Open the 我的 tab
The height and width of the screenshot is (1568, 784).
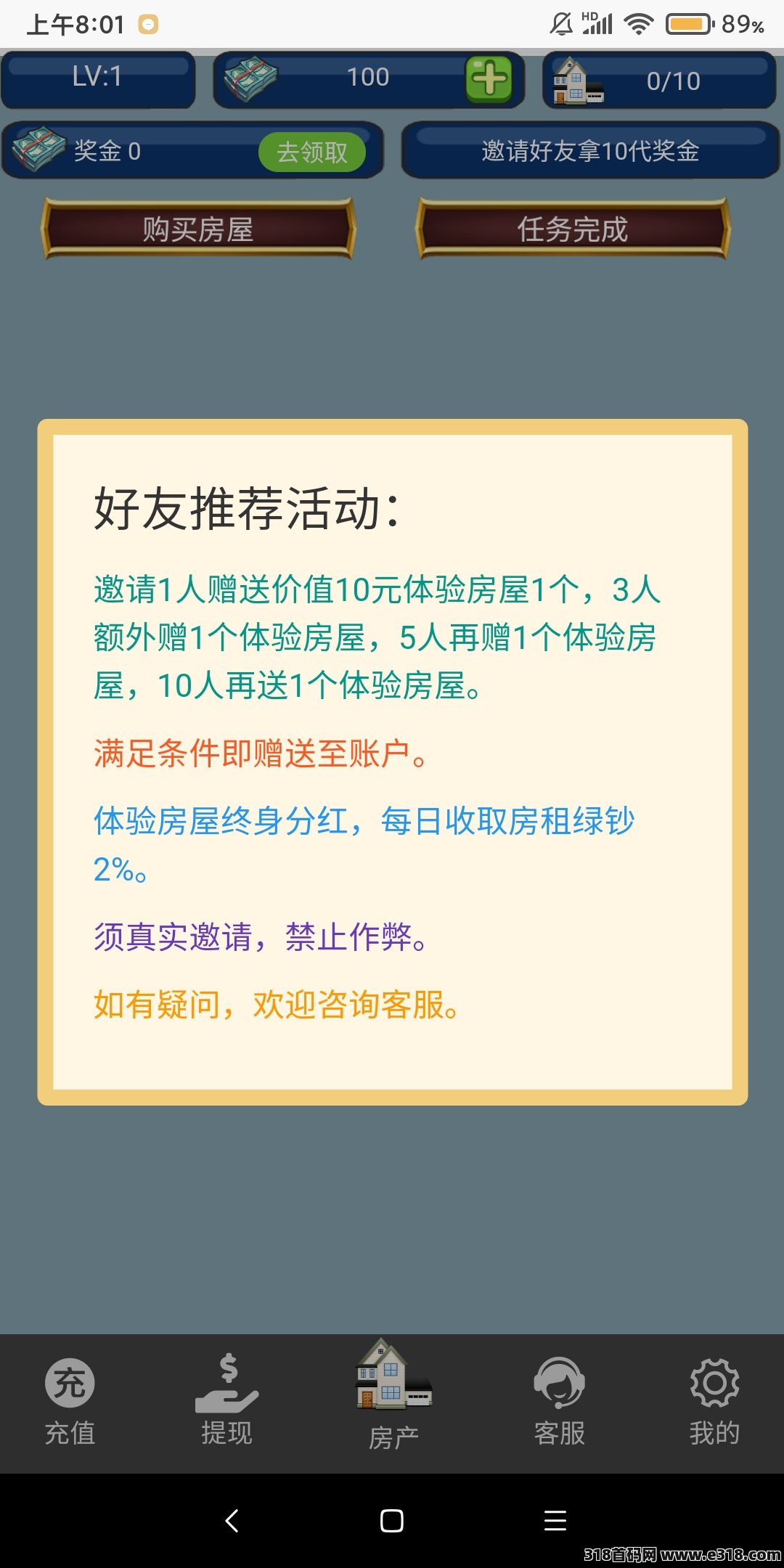714,1402
